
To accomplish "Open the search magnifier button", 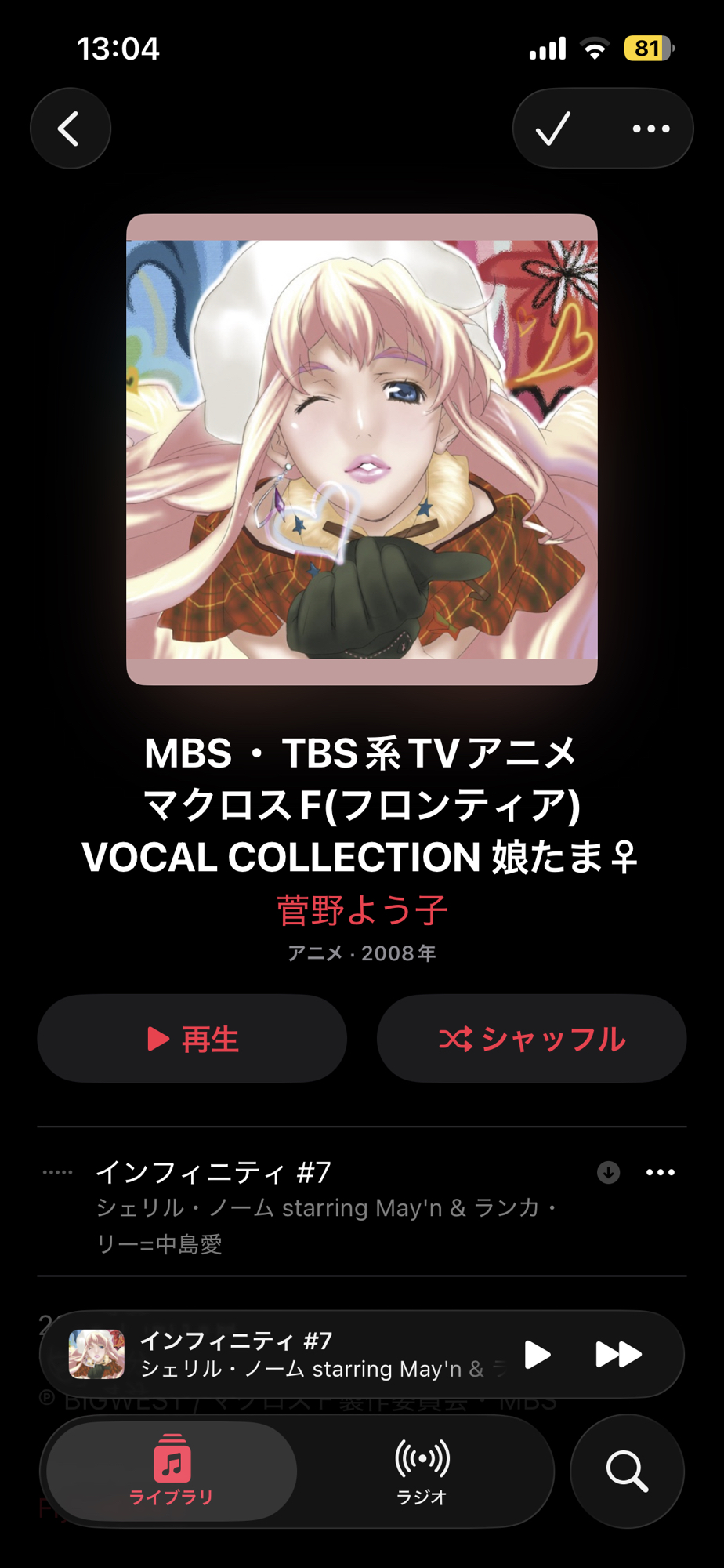I will [x=627, y=1471].
